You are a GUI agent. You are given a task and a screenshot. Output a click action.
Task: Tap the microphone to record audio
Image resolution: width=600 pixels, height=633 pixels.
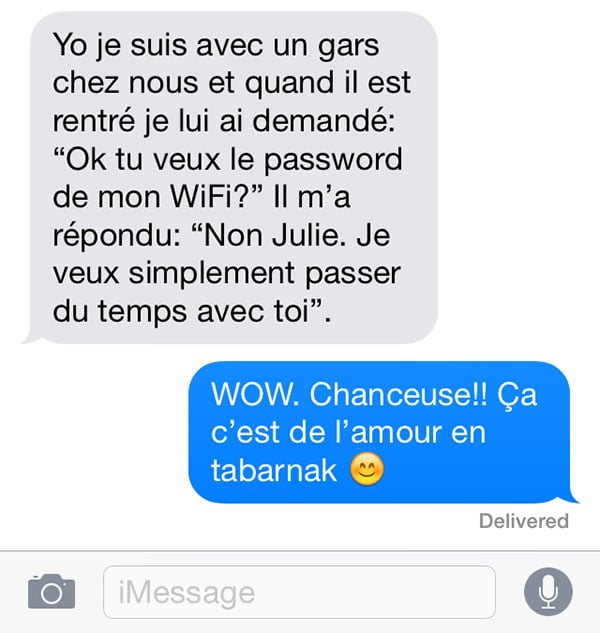pyautogui.click(x=548, y=592)
